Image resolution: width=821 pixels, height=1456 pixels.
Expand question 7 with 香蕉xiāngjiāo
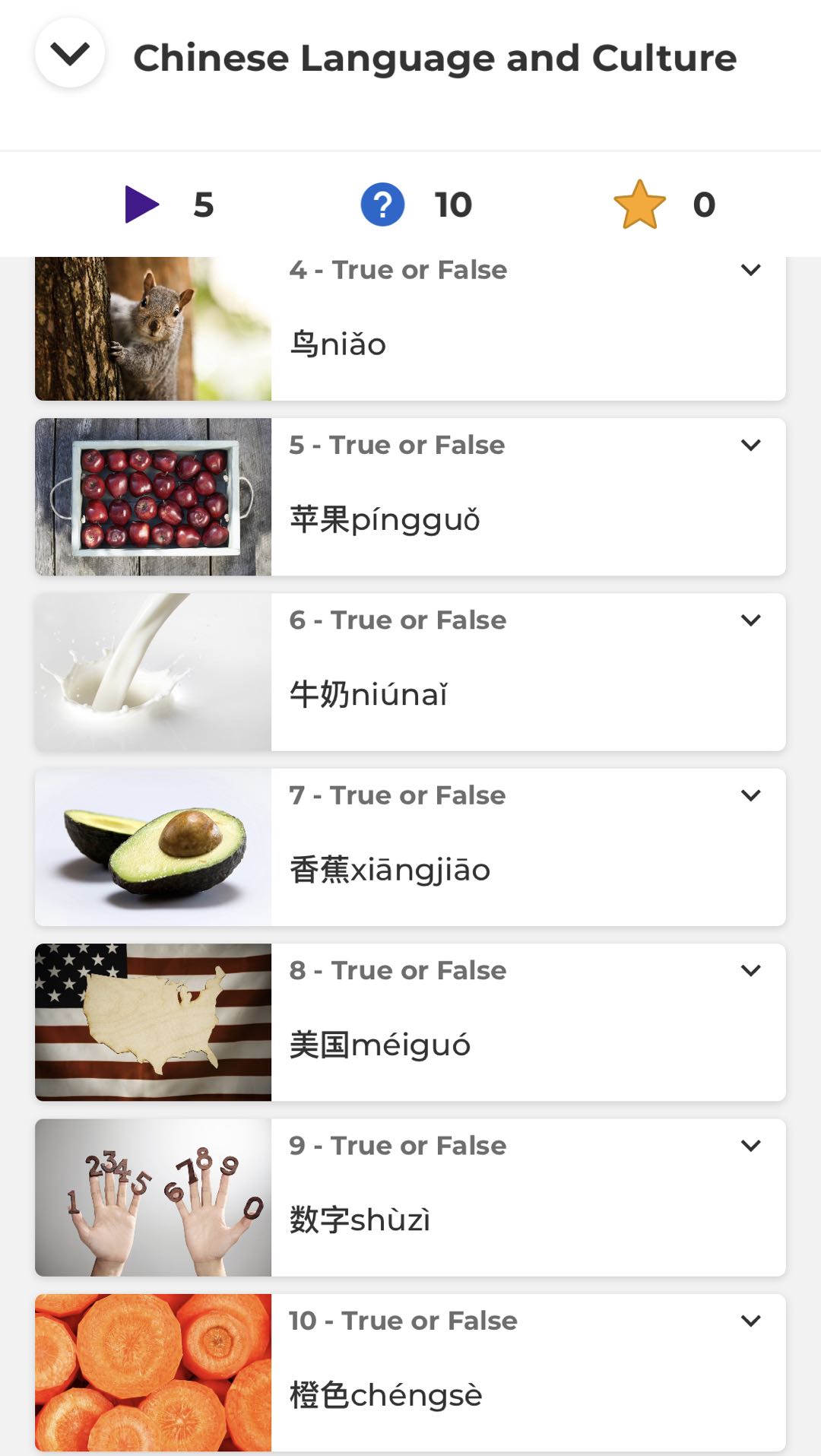coord(750,795)
